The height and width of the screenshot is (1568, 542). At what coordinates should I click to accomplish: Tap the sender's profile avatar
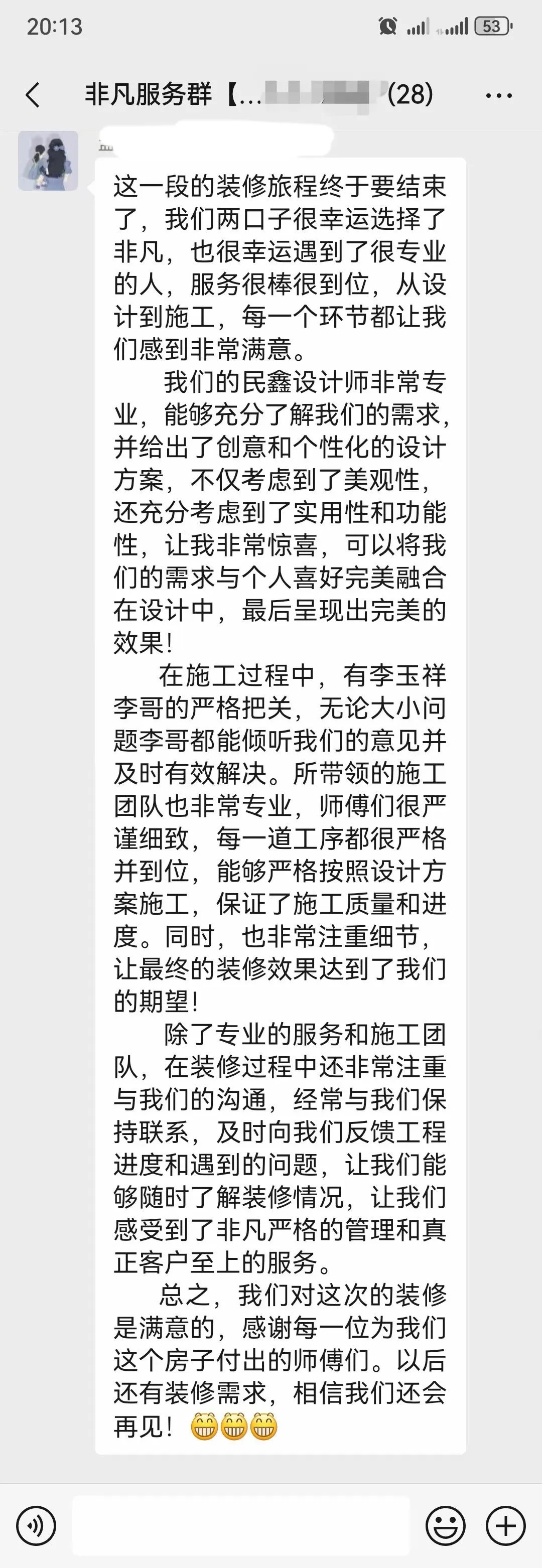(48, 161)
